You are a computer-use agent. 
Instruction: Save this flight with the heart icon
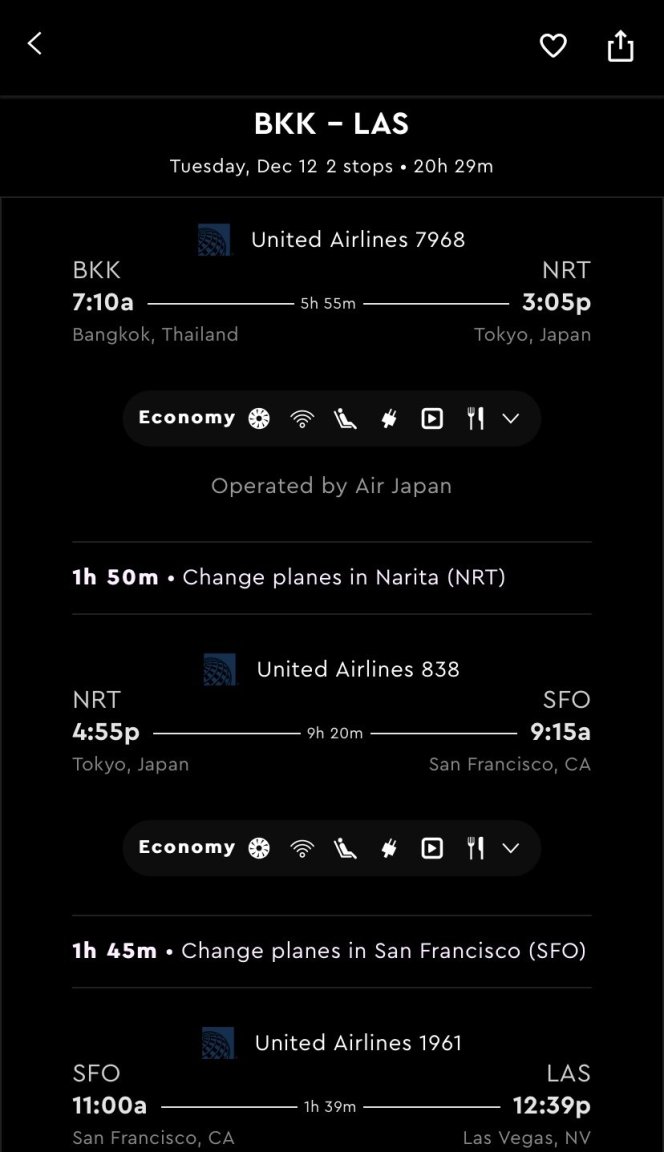pos(553,46)
